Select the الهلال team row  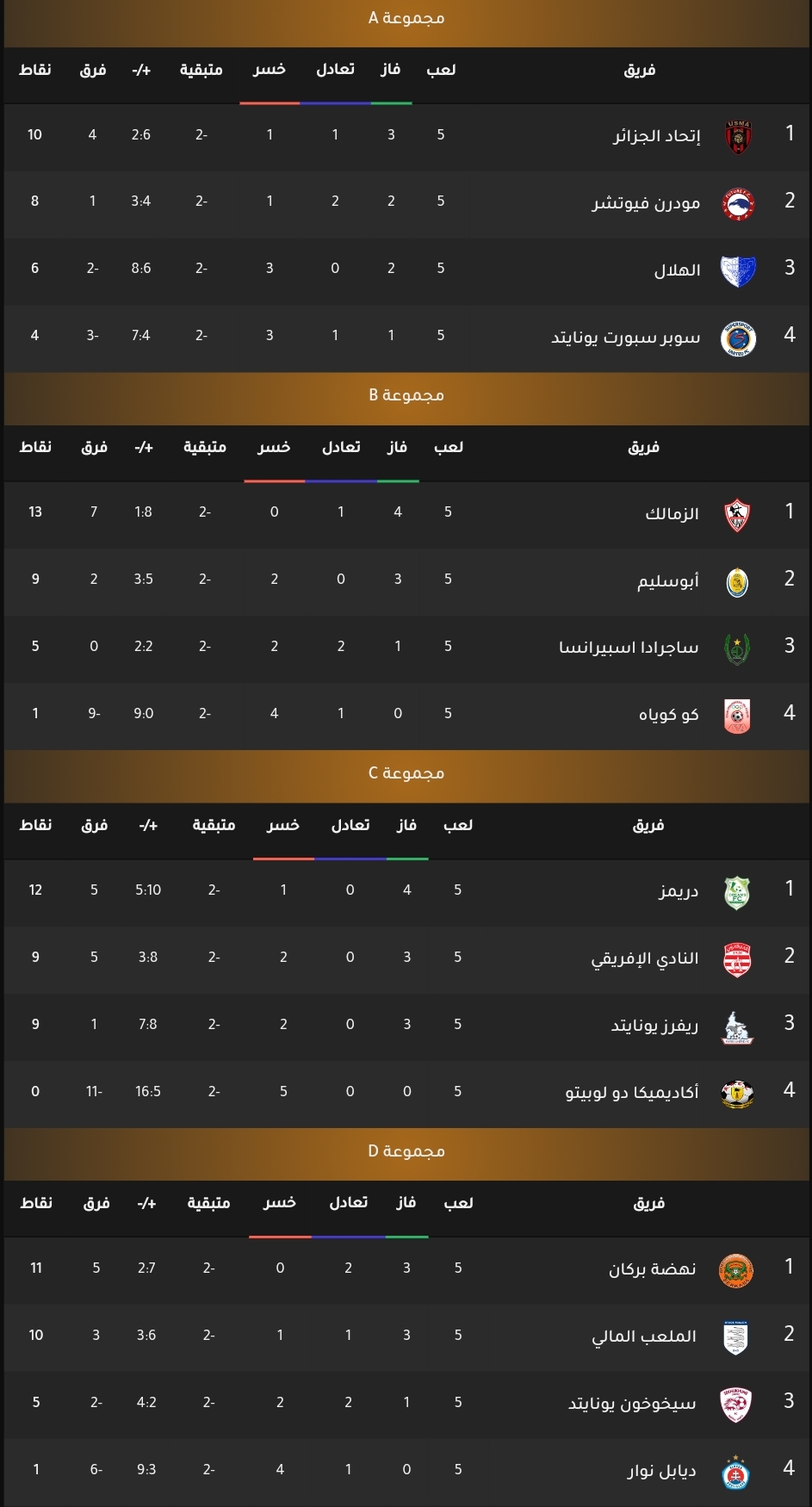tap(406, 270)
